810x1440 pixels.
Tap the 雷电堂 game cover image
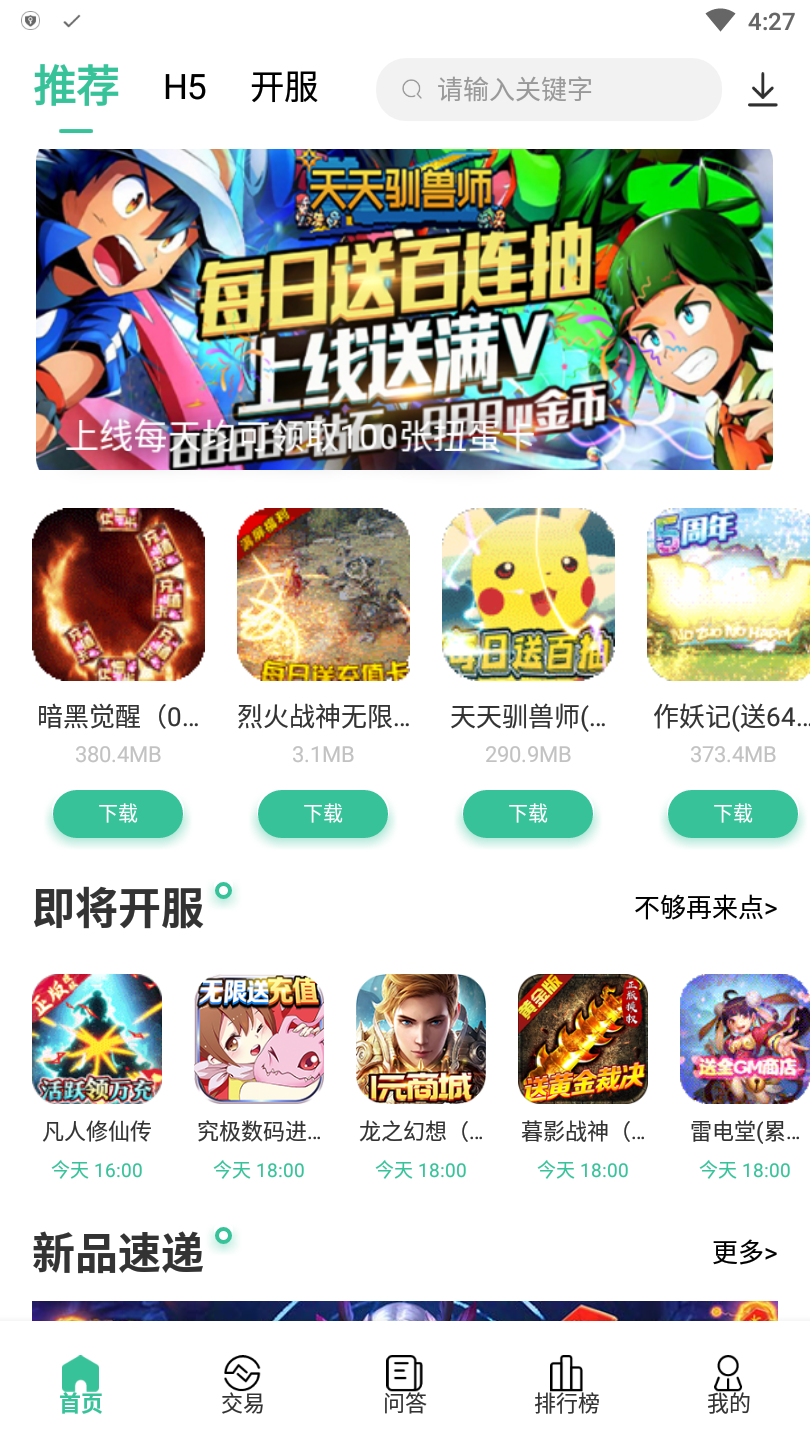point(744,1038)
